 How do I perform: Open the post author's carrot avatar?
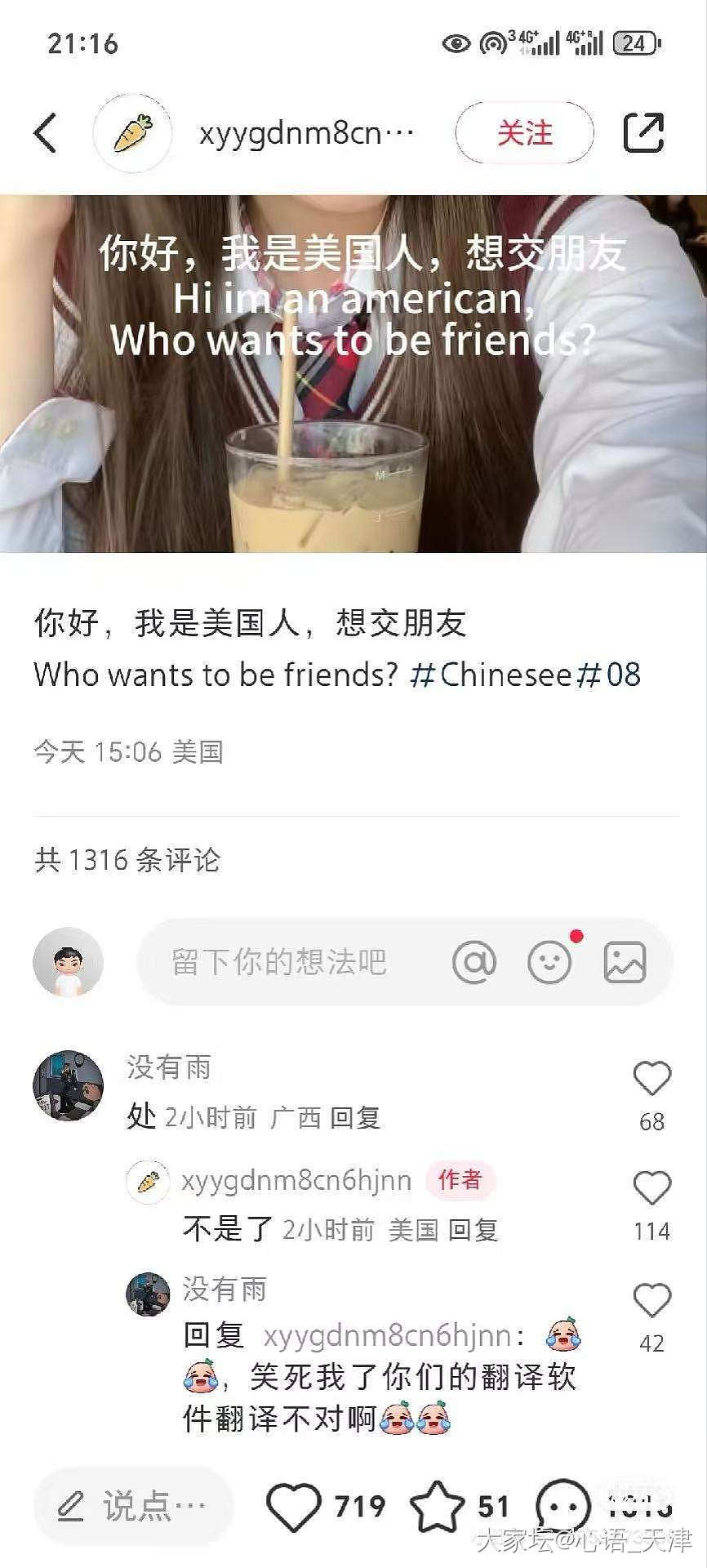pos(132,133)
